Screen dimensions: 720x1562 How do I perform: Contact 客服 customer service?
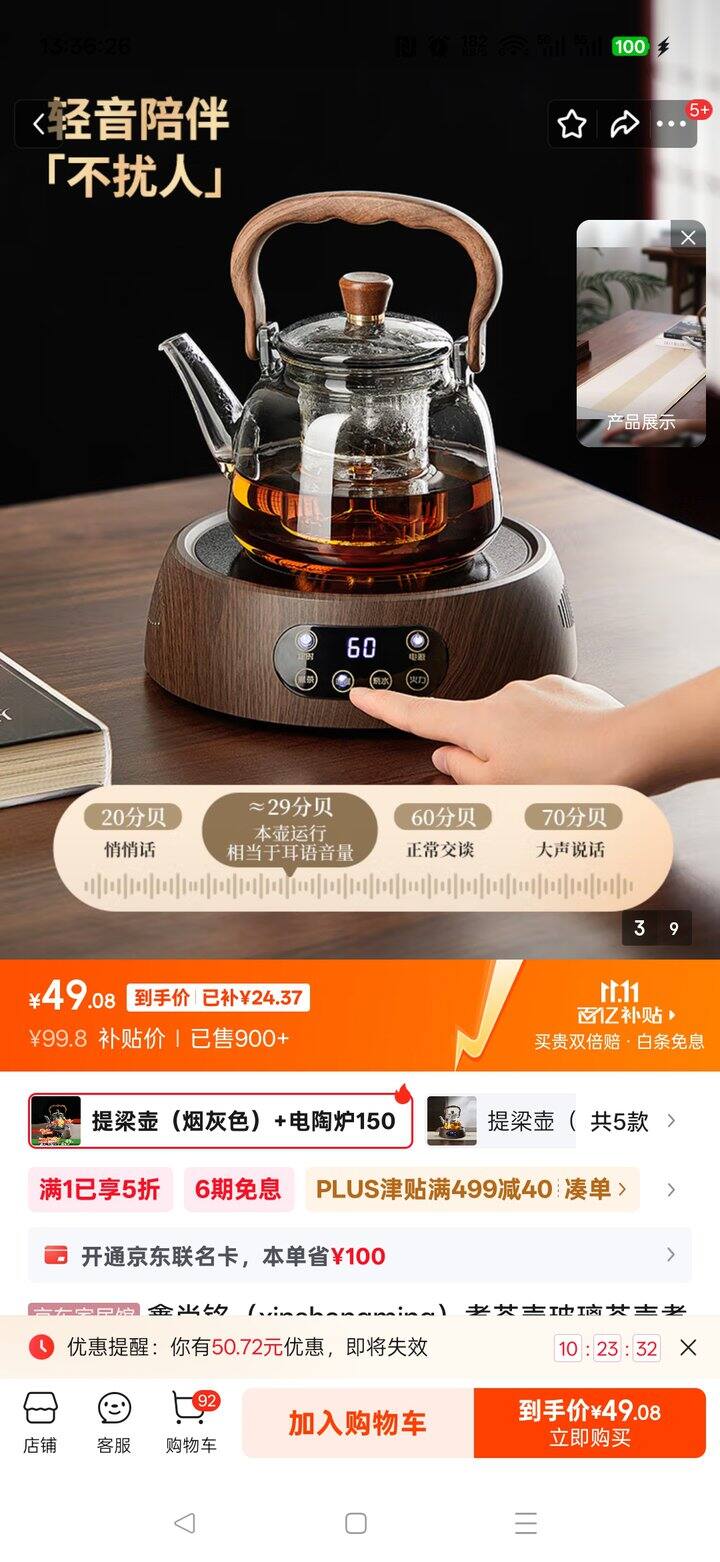point(114,1422)
